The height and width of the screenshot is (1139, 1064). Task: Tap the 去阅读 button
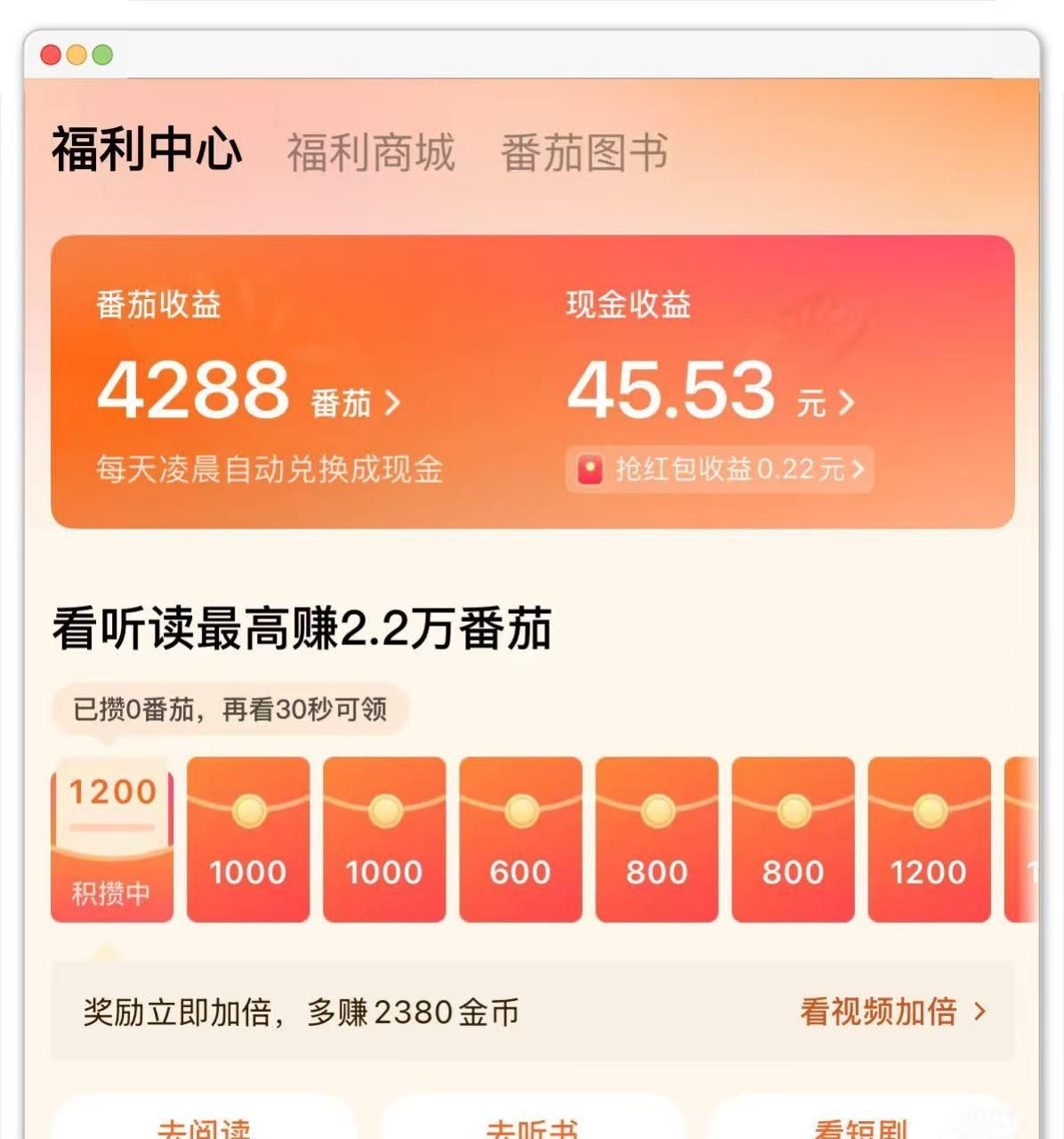[x=204, y=1126]
